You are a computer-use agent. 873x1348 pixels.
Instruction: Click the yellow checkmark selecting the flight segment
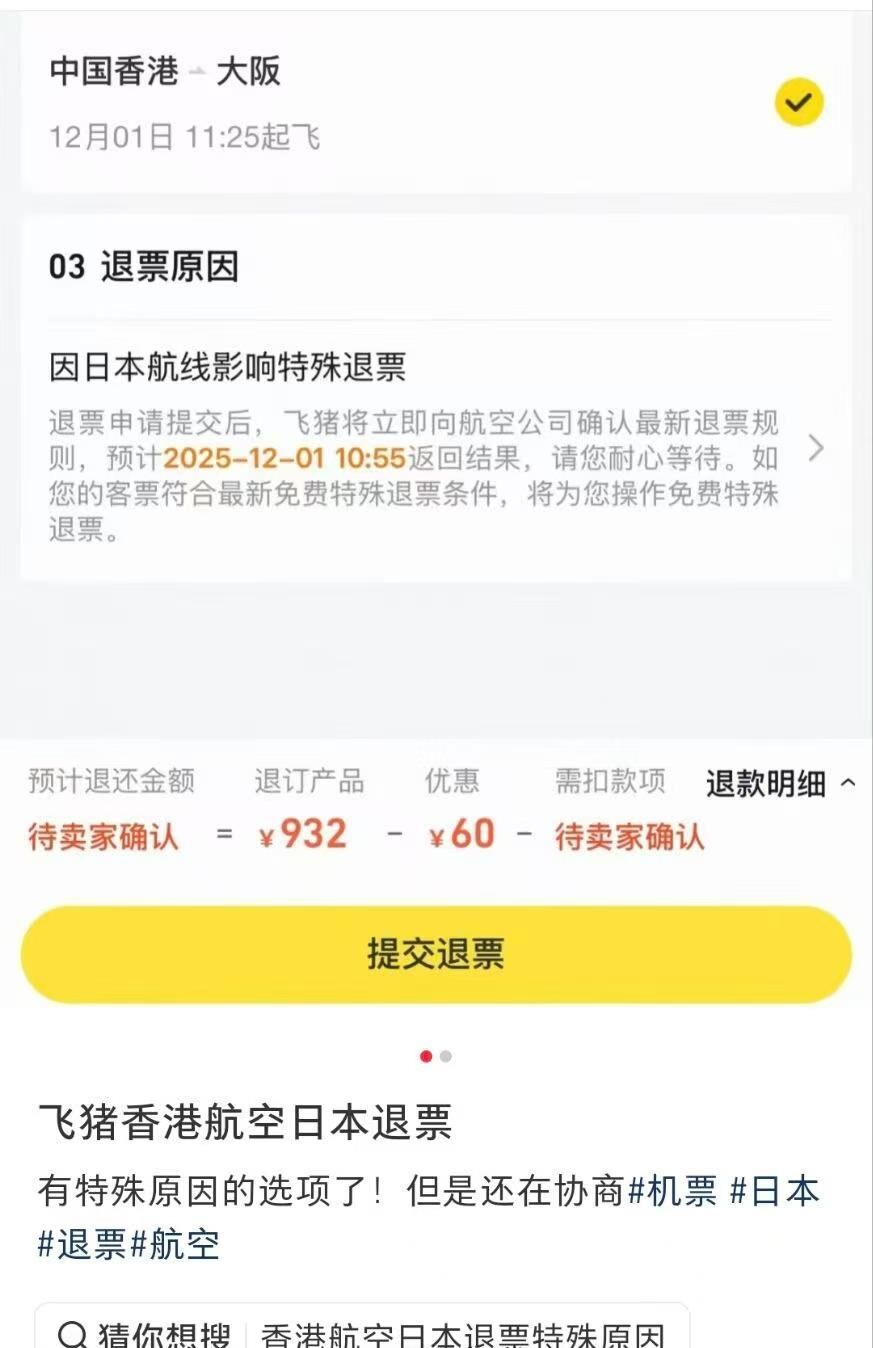click(x=797, y=102)
